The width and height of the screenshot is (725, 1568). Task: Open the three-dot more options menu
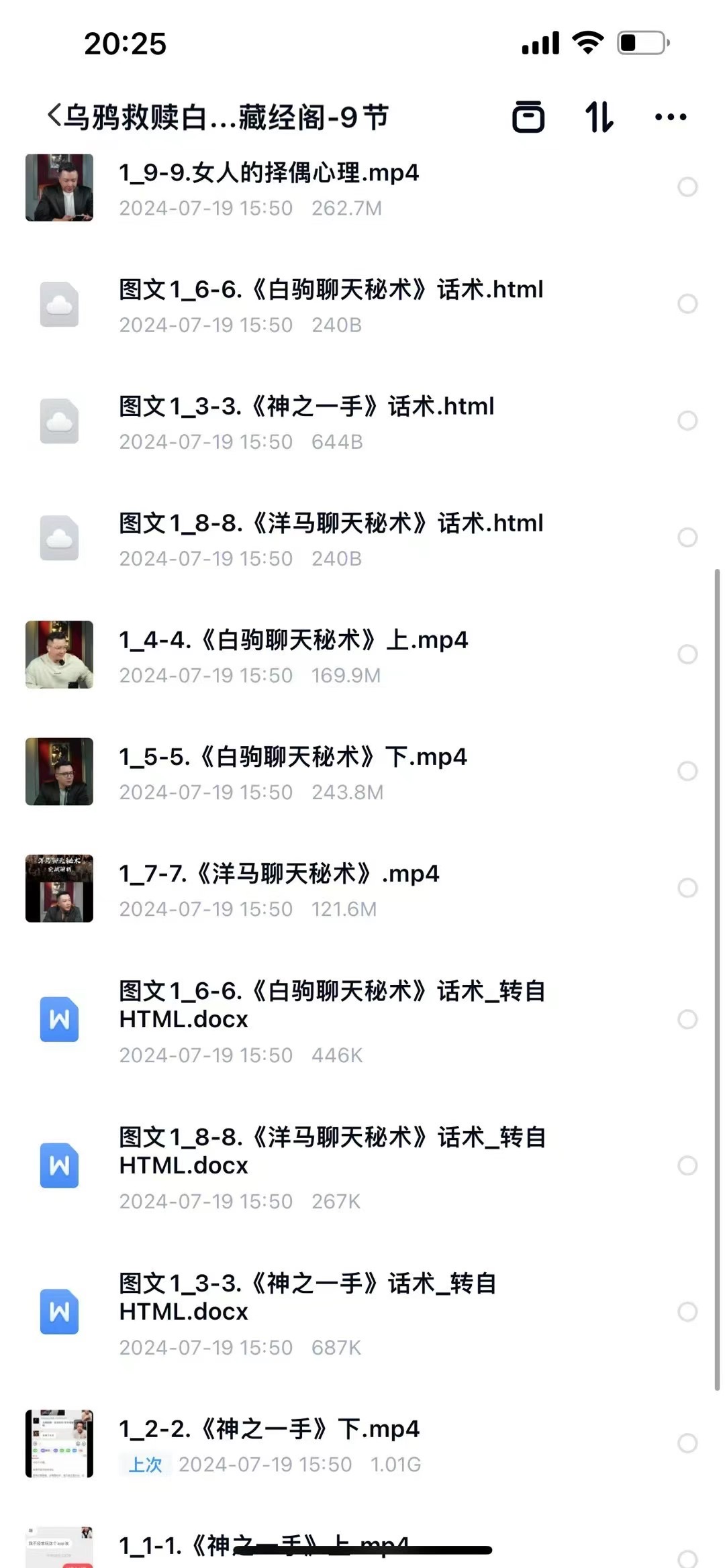pos(670,117)
